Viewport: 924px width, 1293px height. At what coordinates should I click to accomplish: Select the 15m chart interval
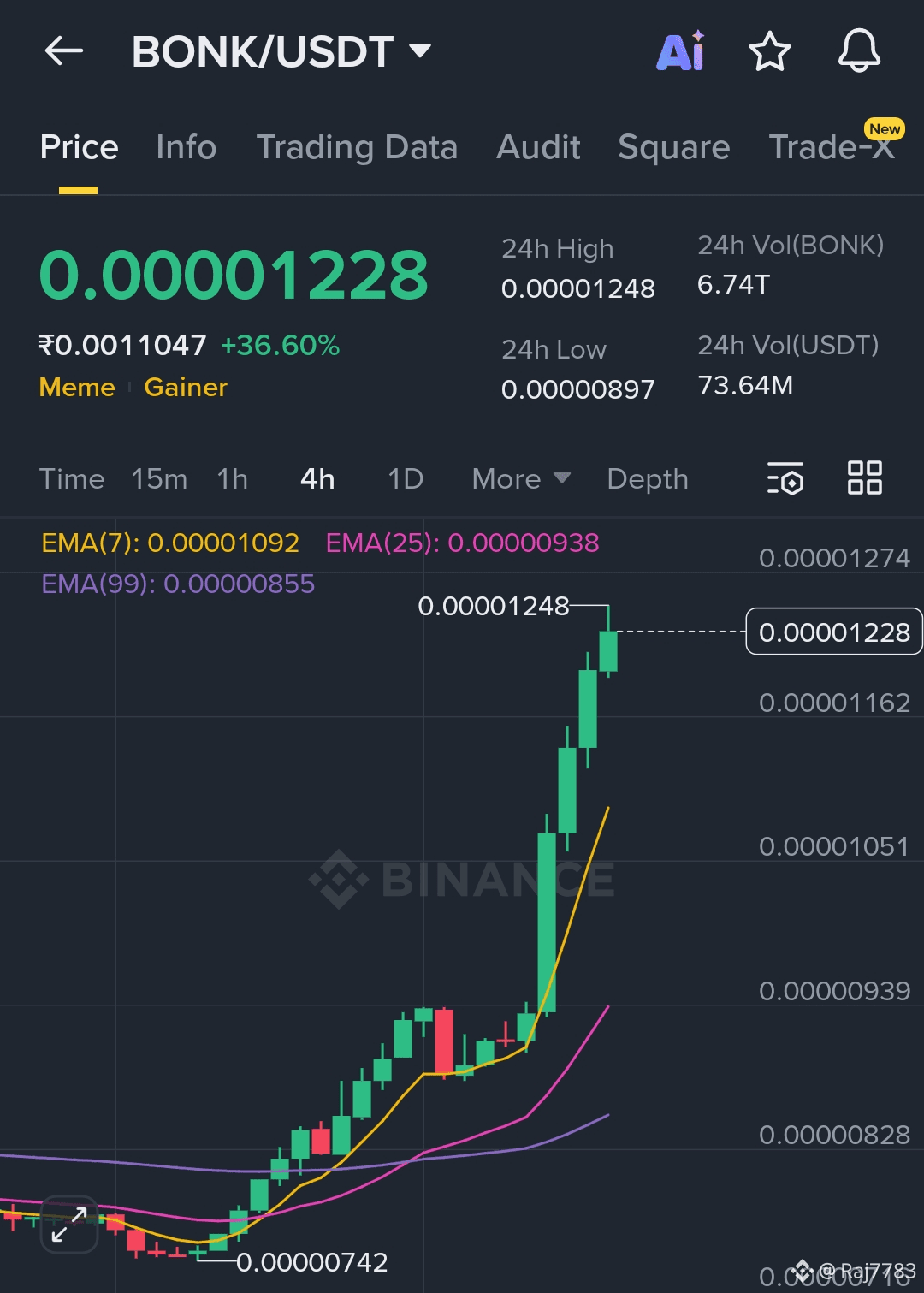coord(159,479)
